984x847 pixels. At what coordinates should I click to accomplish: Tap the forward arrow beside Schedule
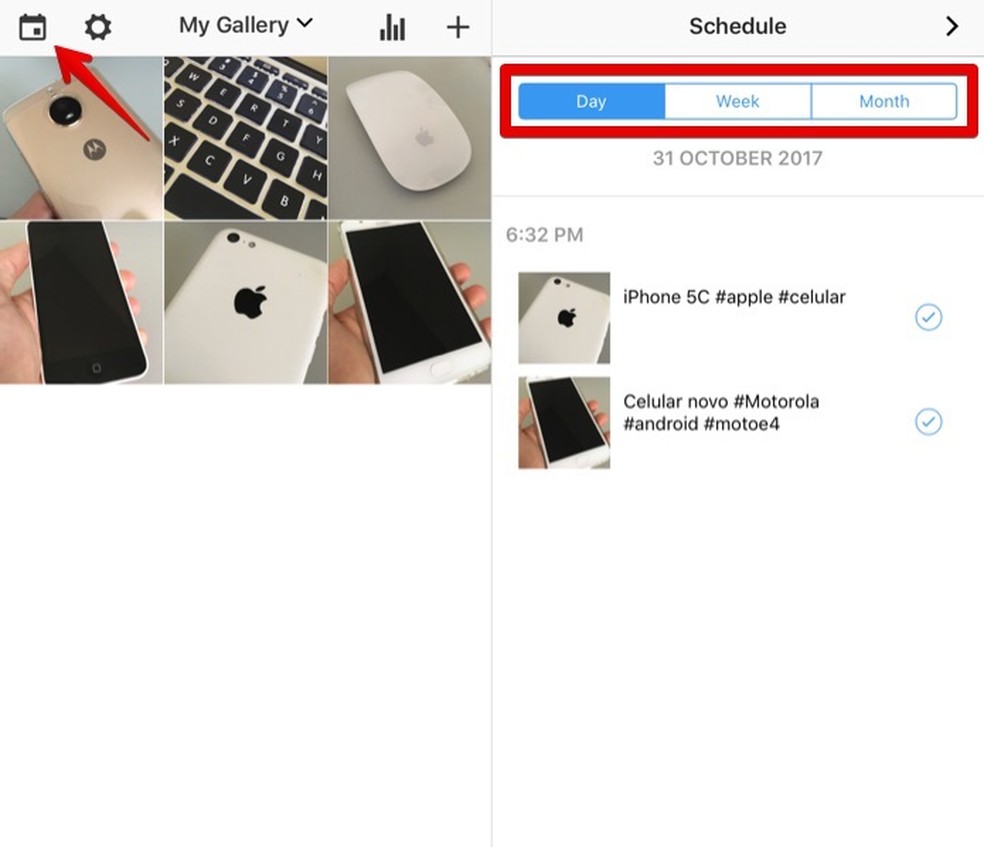(x=952, y=27)
